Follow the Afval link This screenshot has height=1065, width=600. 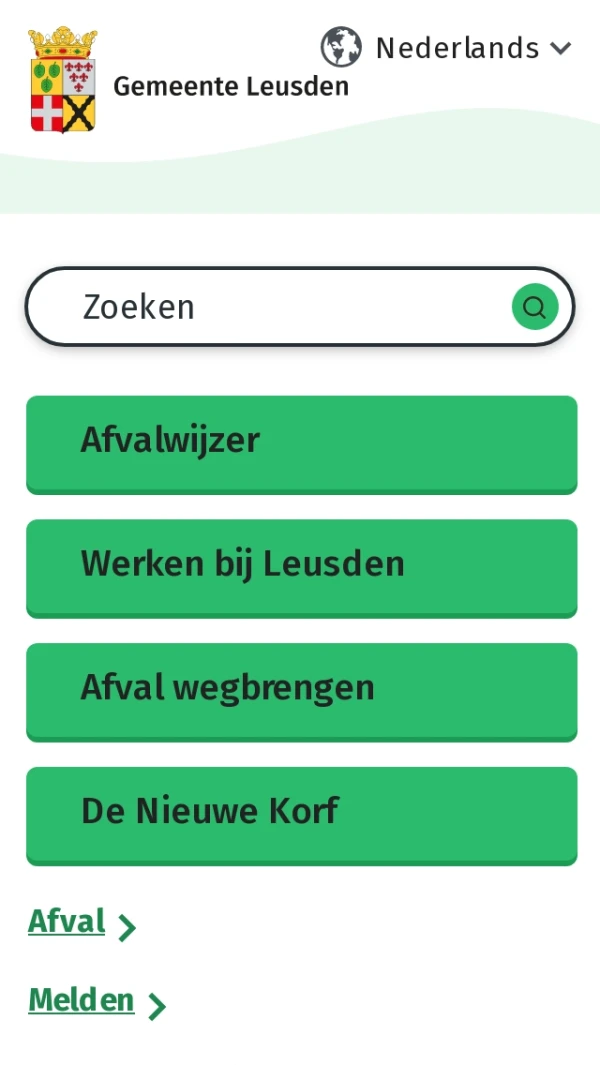point(68,922)
